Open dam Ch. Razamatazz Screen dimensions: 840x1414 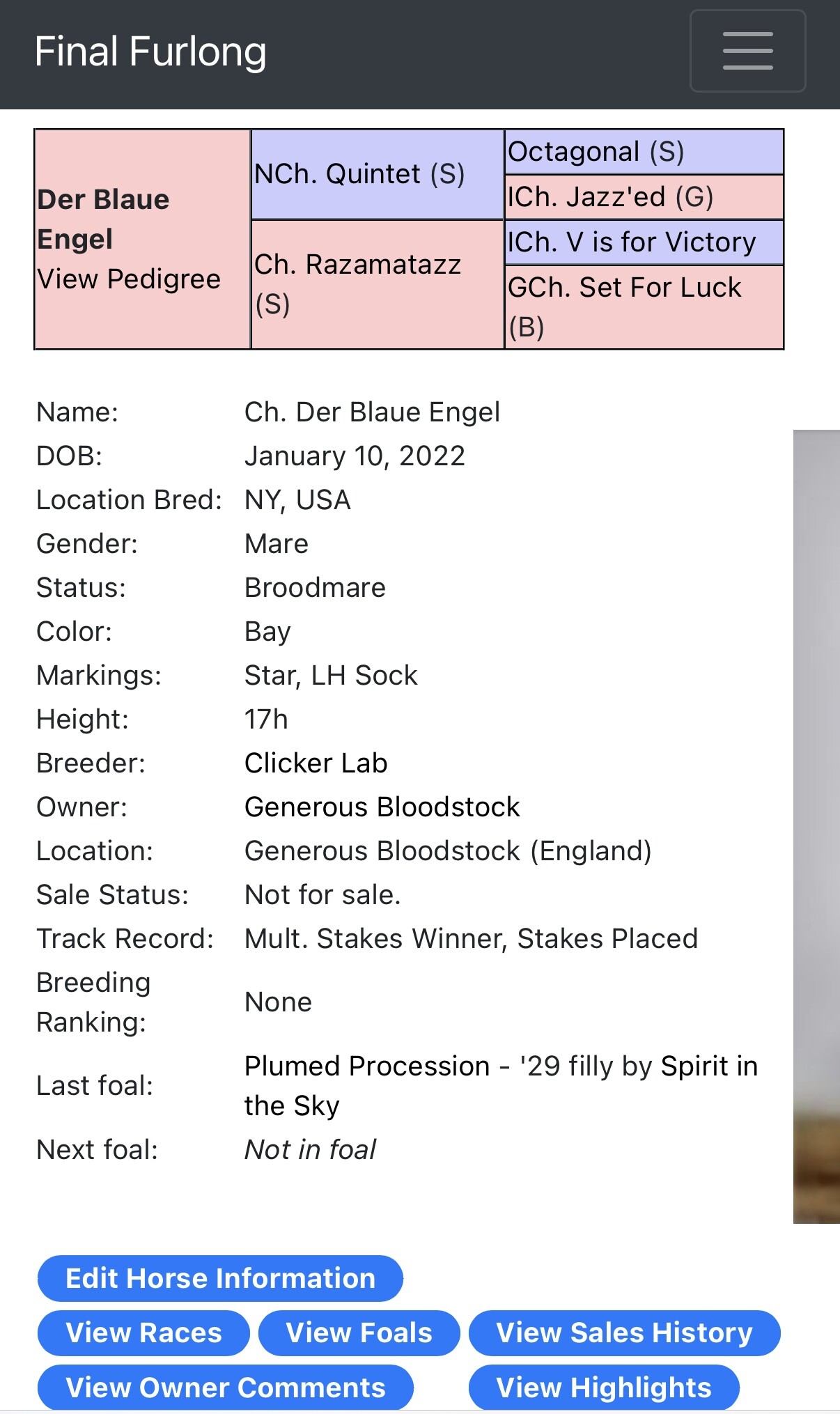[357, 265]
